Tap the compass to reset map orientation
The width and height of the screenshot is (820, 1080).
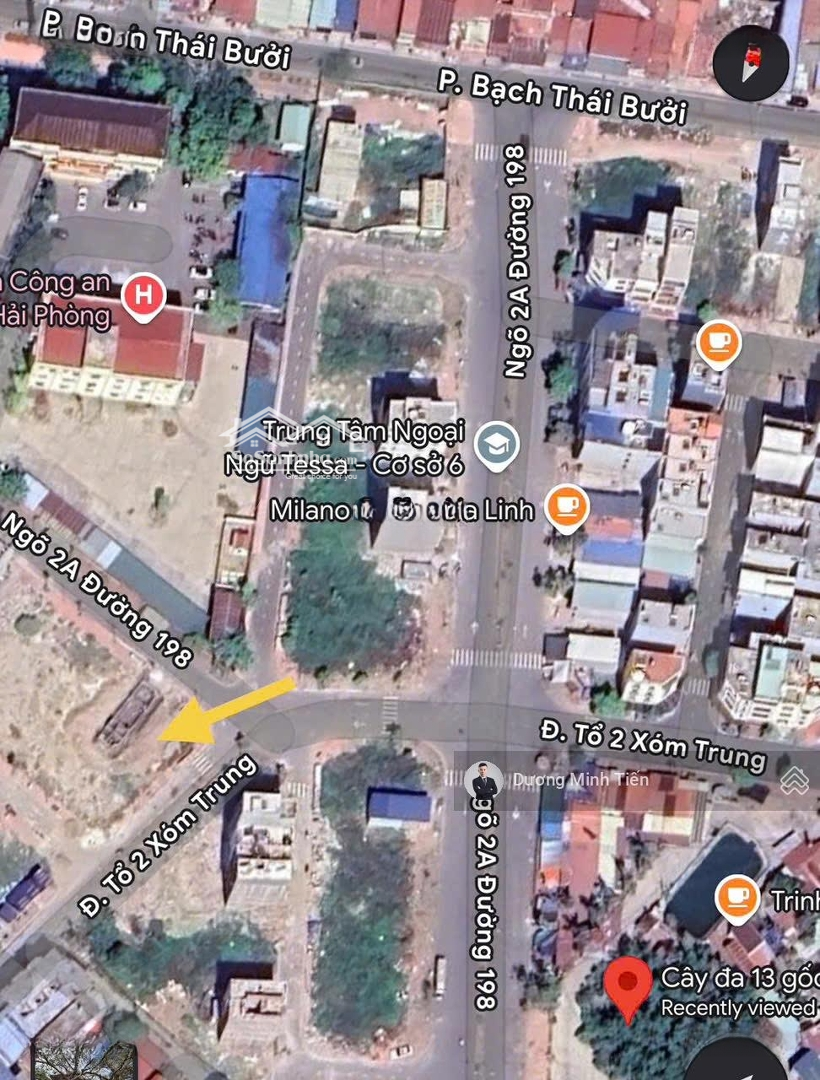(x=751, y=62)
